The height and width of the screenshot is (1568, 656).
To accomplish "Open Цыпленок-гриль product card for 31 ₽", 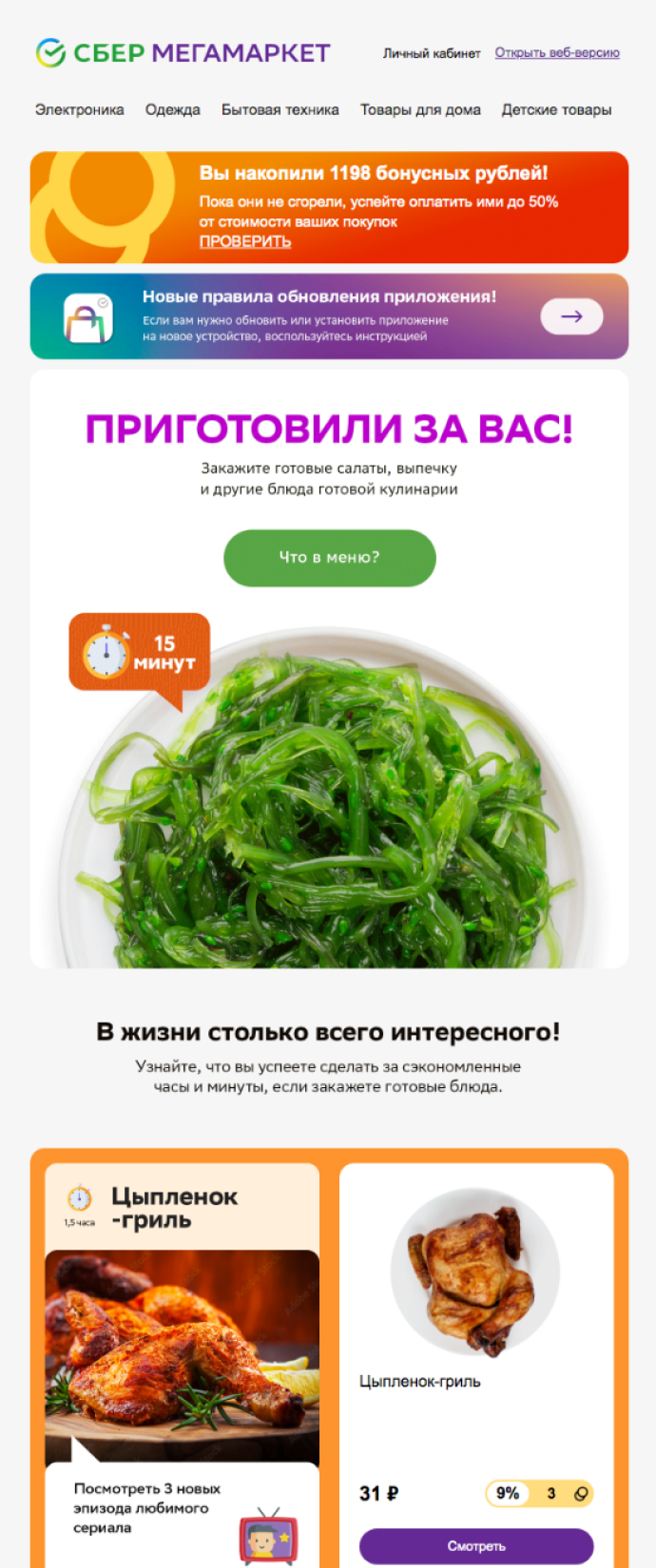I will click(476, 1366).
